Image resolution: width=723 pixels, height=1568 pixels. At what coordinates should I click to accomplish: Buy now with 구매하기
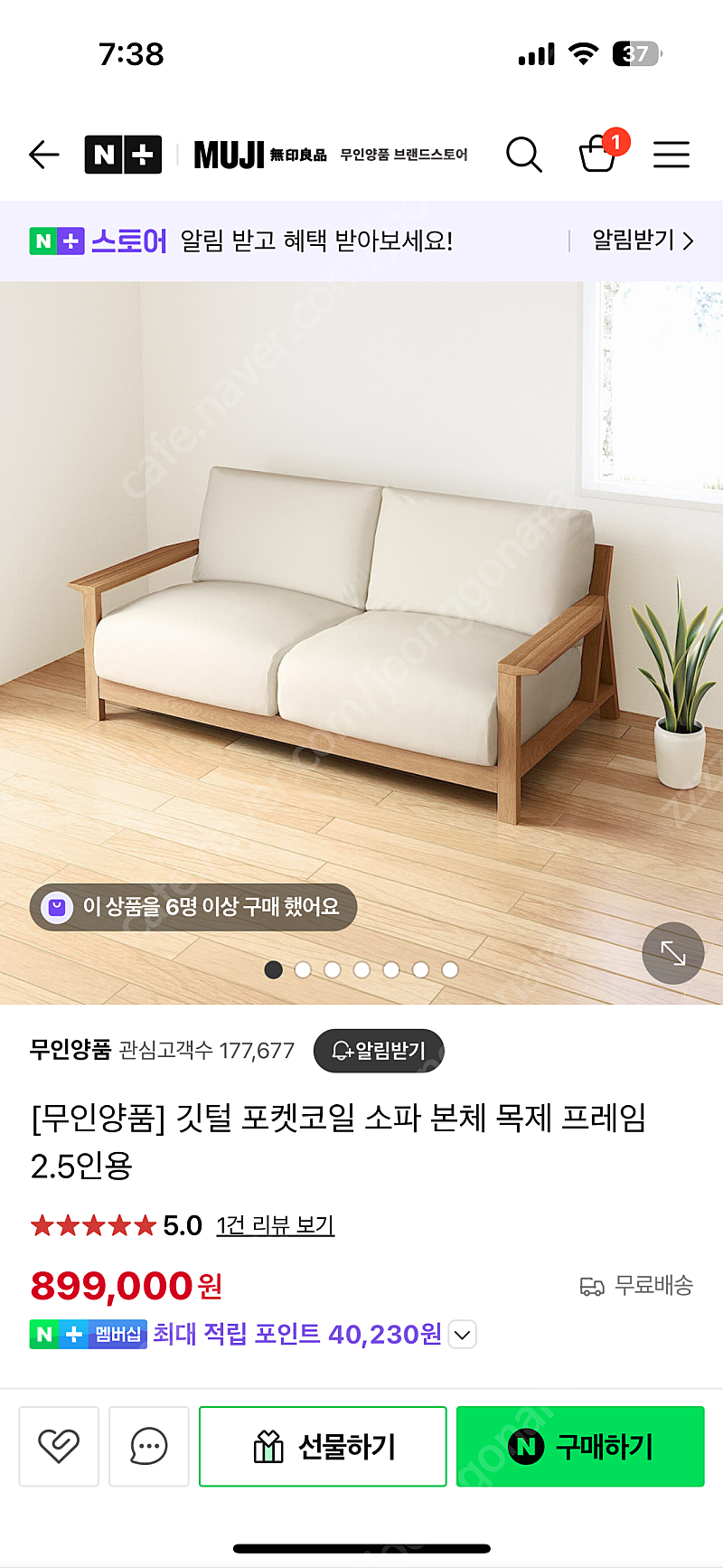[580, 1446]
